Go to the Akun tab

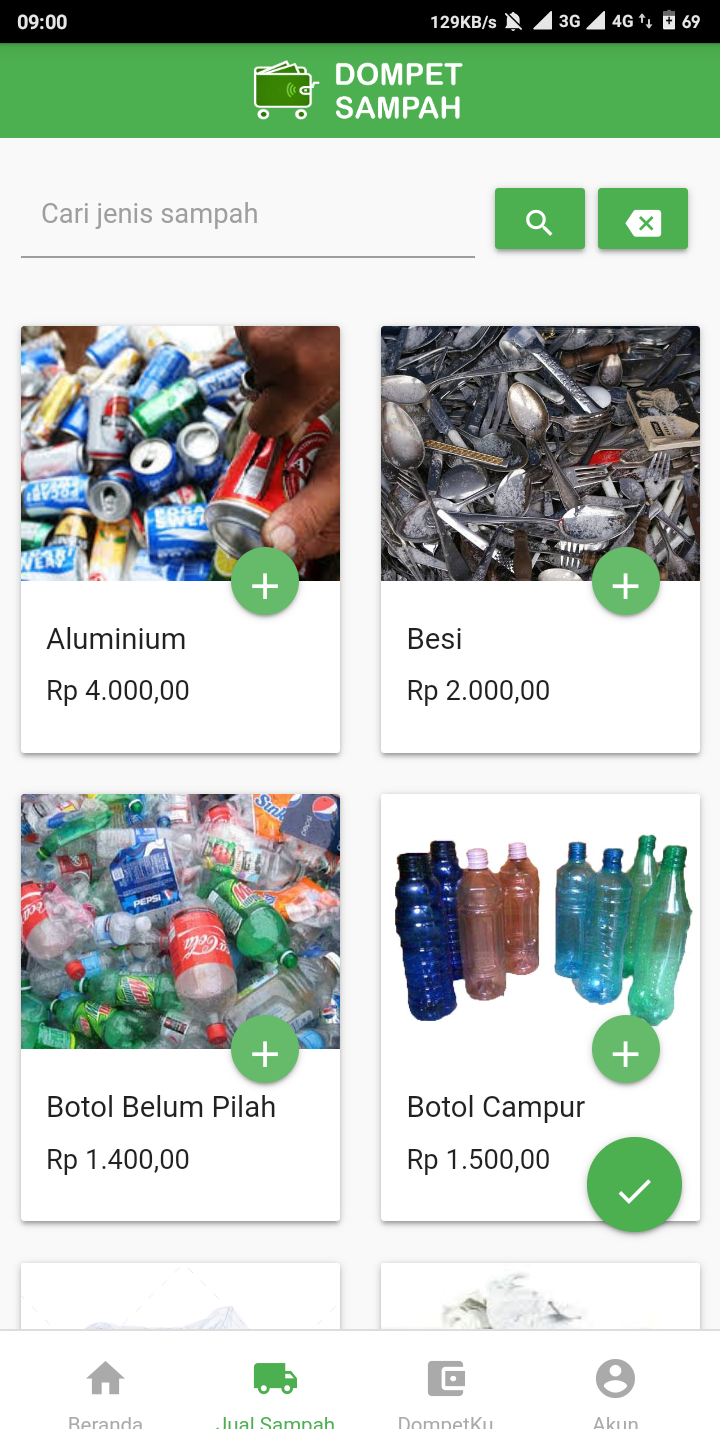(x=615, y=1390)
